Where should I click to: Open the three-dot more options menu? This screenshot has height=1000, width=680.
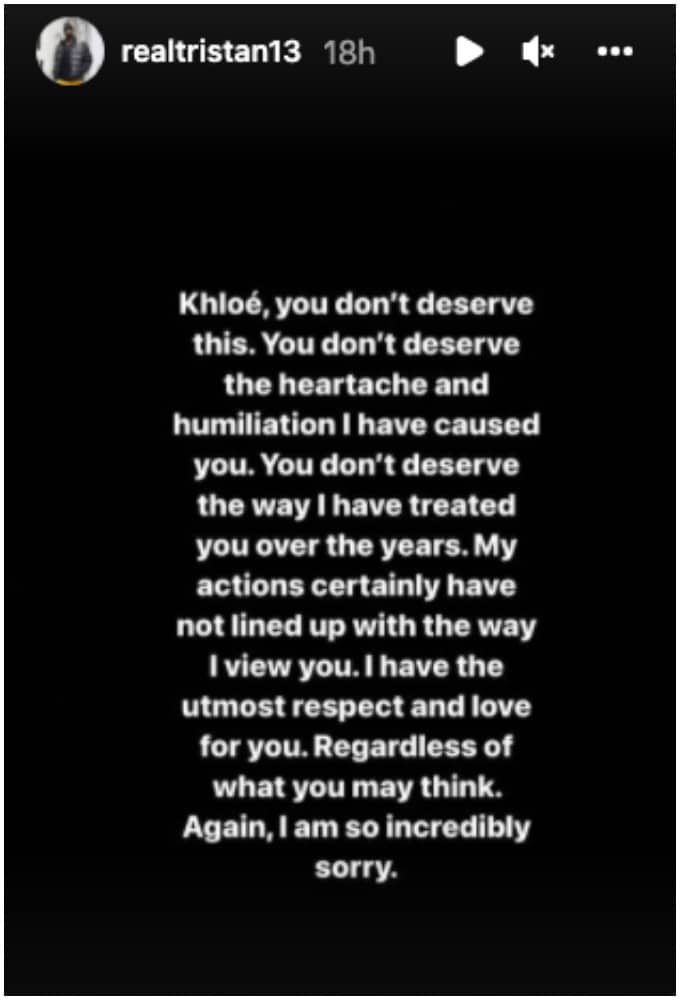click(x=615, y=52)
